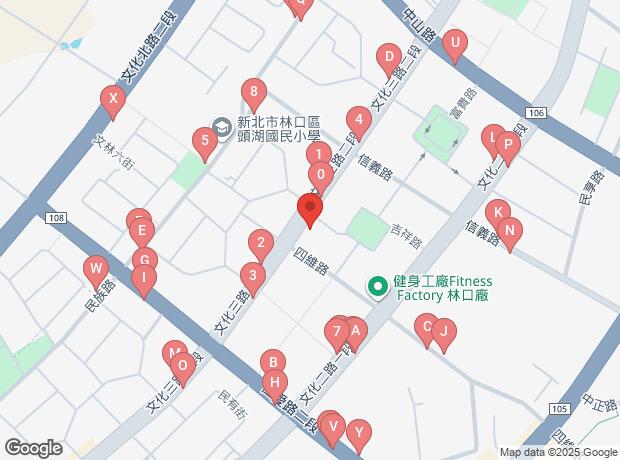The width and height of the screenshot is (620, 460).
Task: Tap the map pin labeled X
Action: (x=114, y=100)
